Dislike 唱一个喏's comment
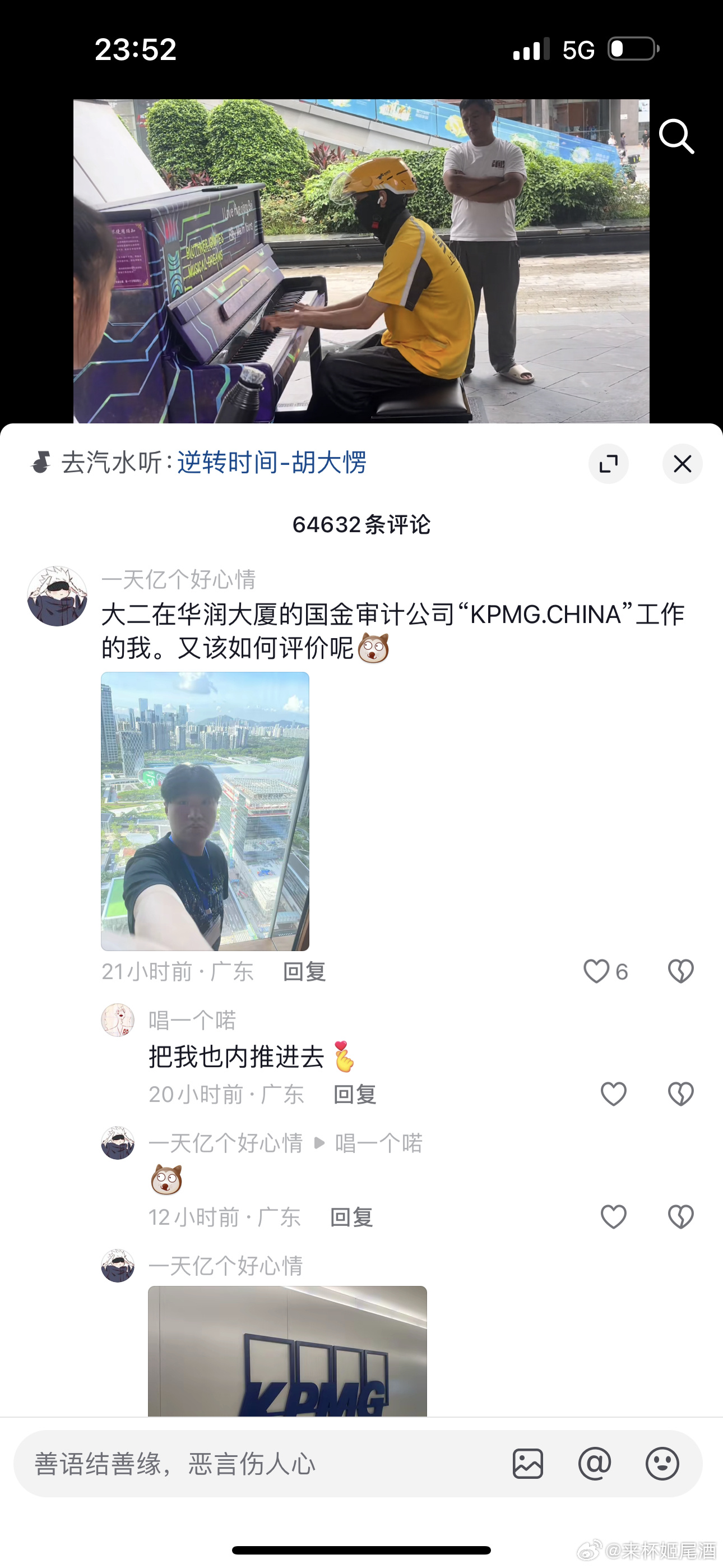 [680, 1095]
